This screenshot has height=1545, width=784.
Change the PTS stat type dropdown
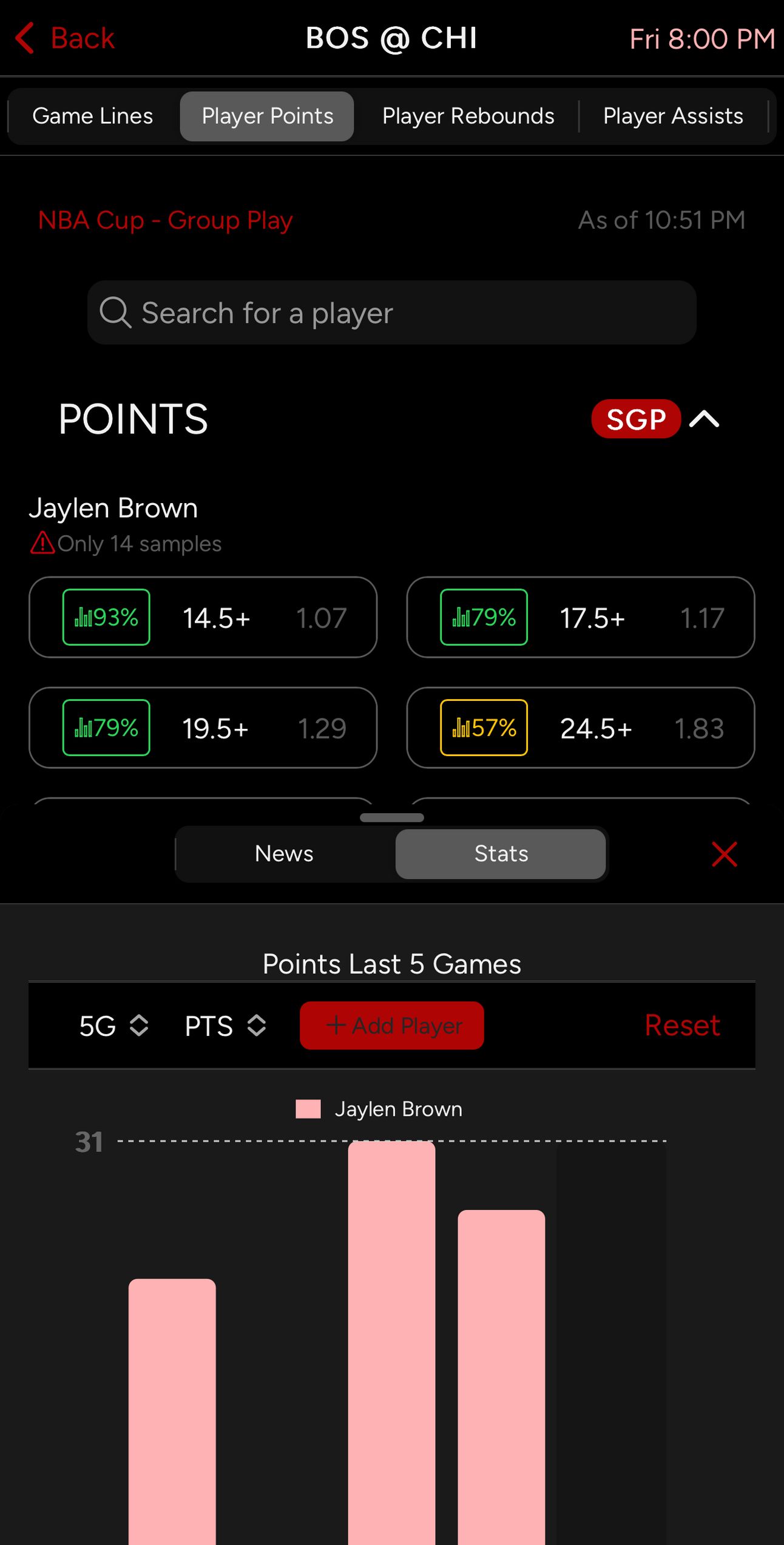click(225, 1026)
